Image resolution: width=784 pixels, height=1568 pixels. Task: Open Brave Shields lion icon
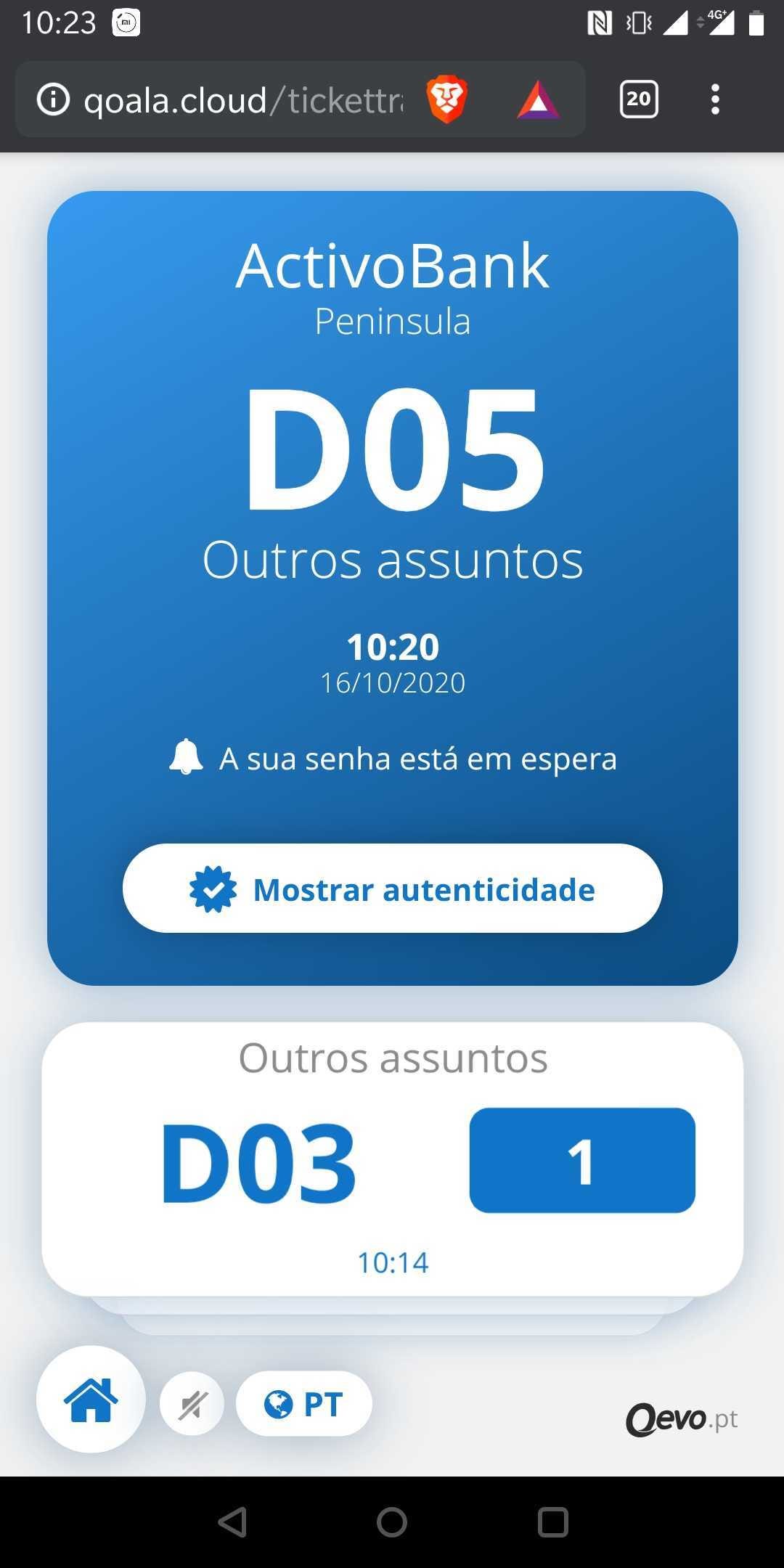446,99
